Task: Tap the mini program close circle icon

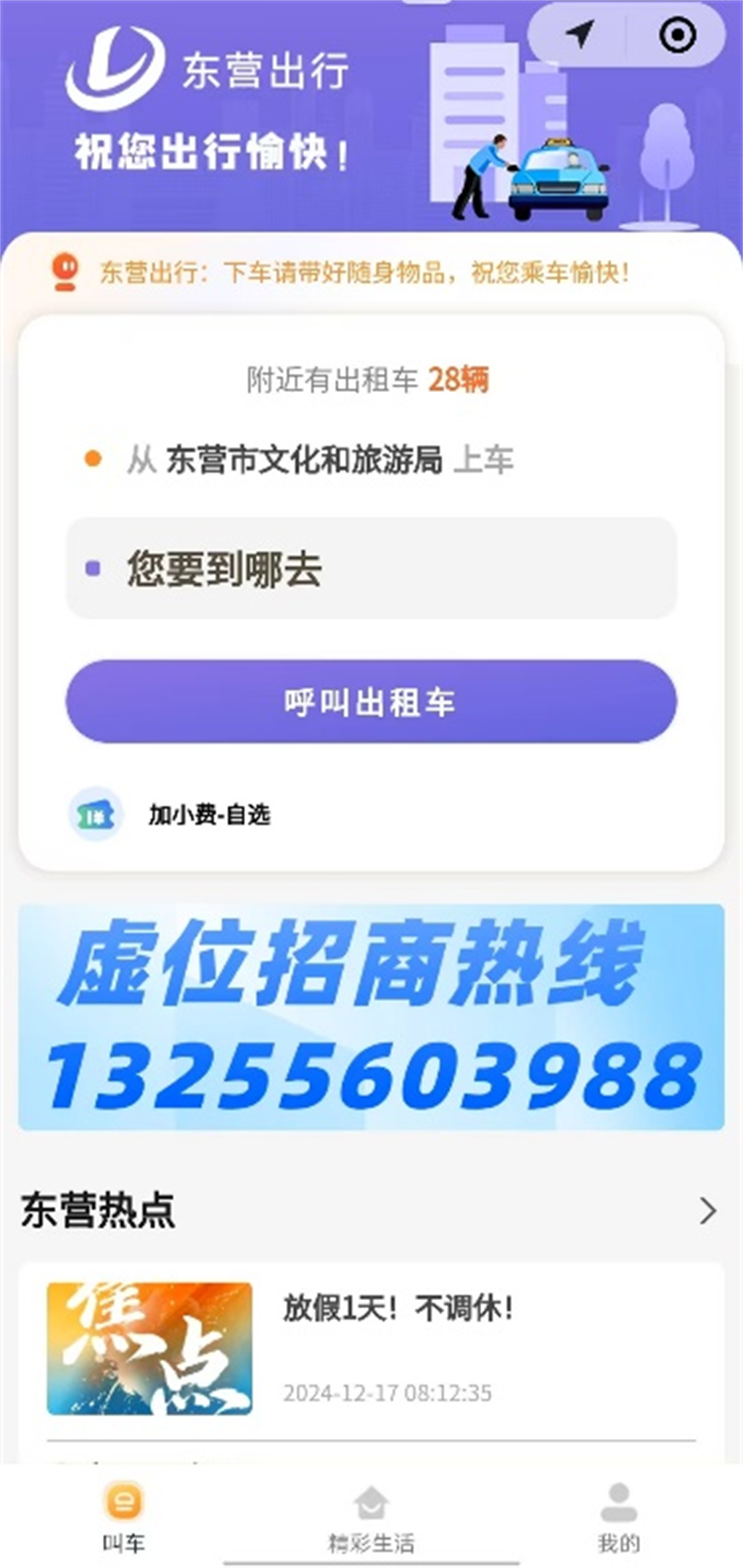Action: pos(677,34)
